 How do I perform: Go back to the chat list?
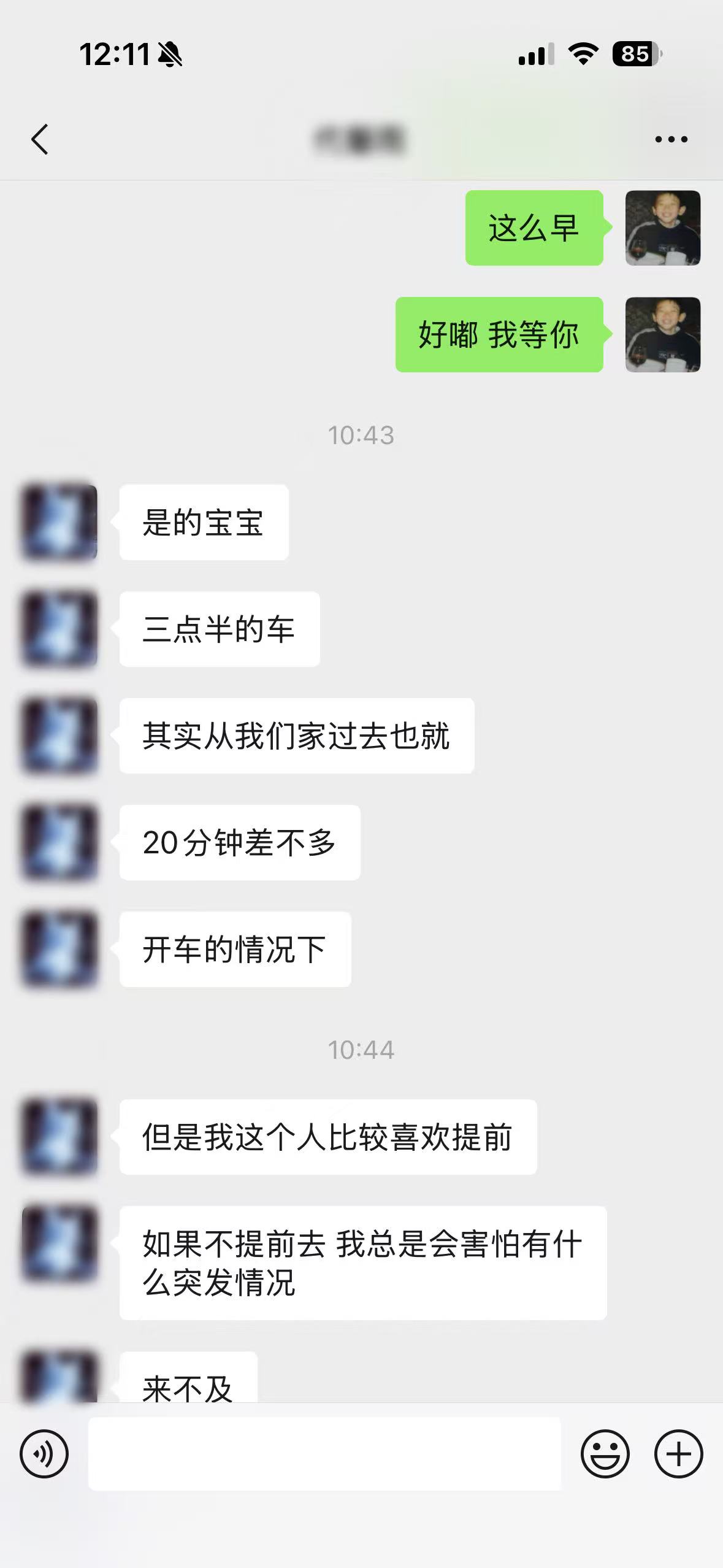tap(40, 139)
